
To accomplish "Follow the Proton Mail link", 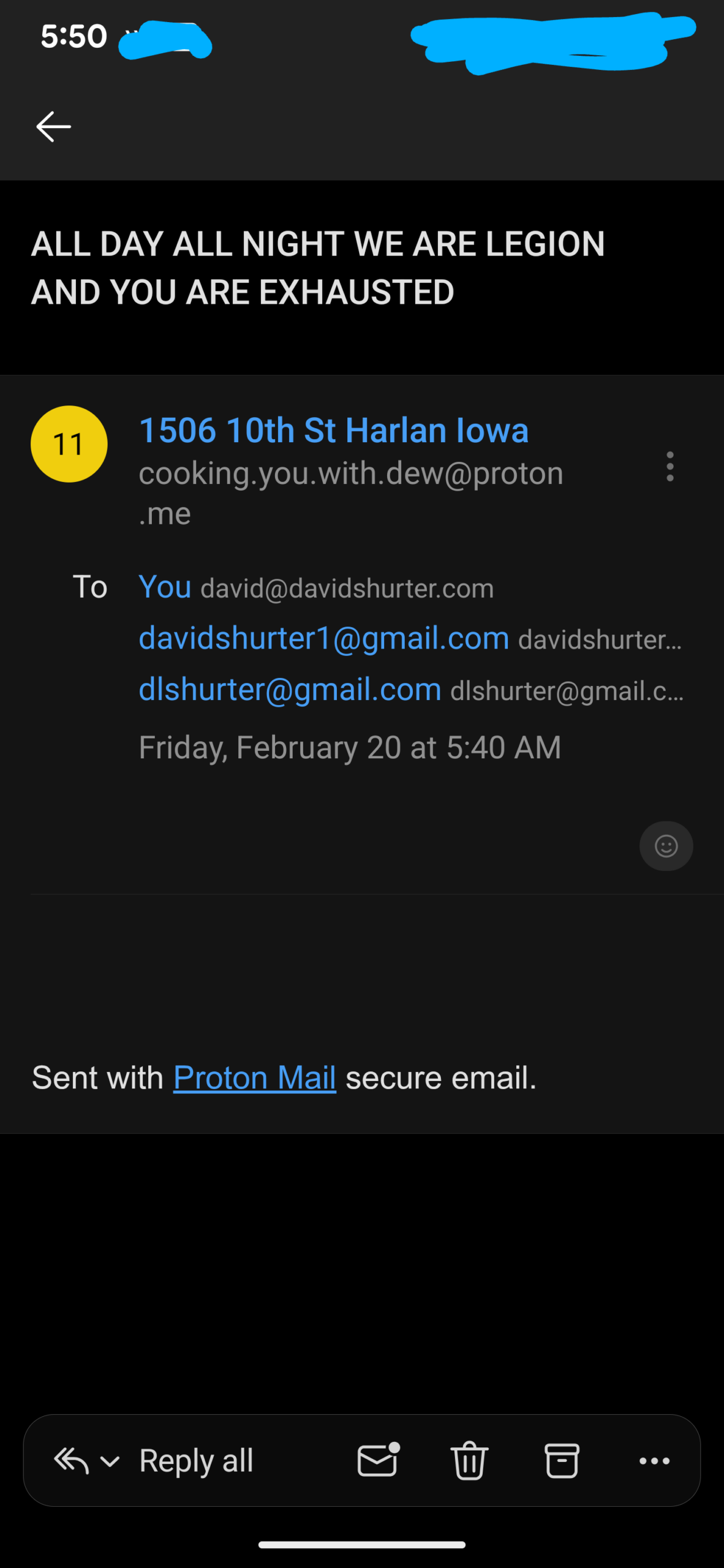I will (254, 1077).
